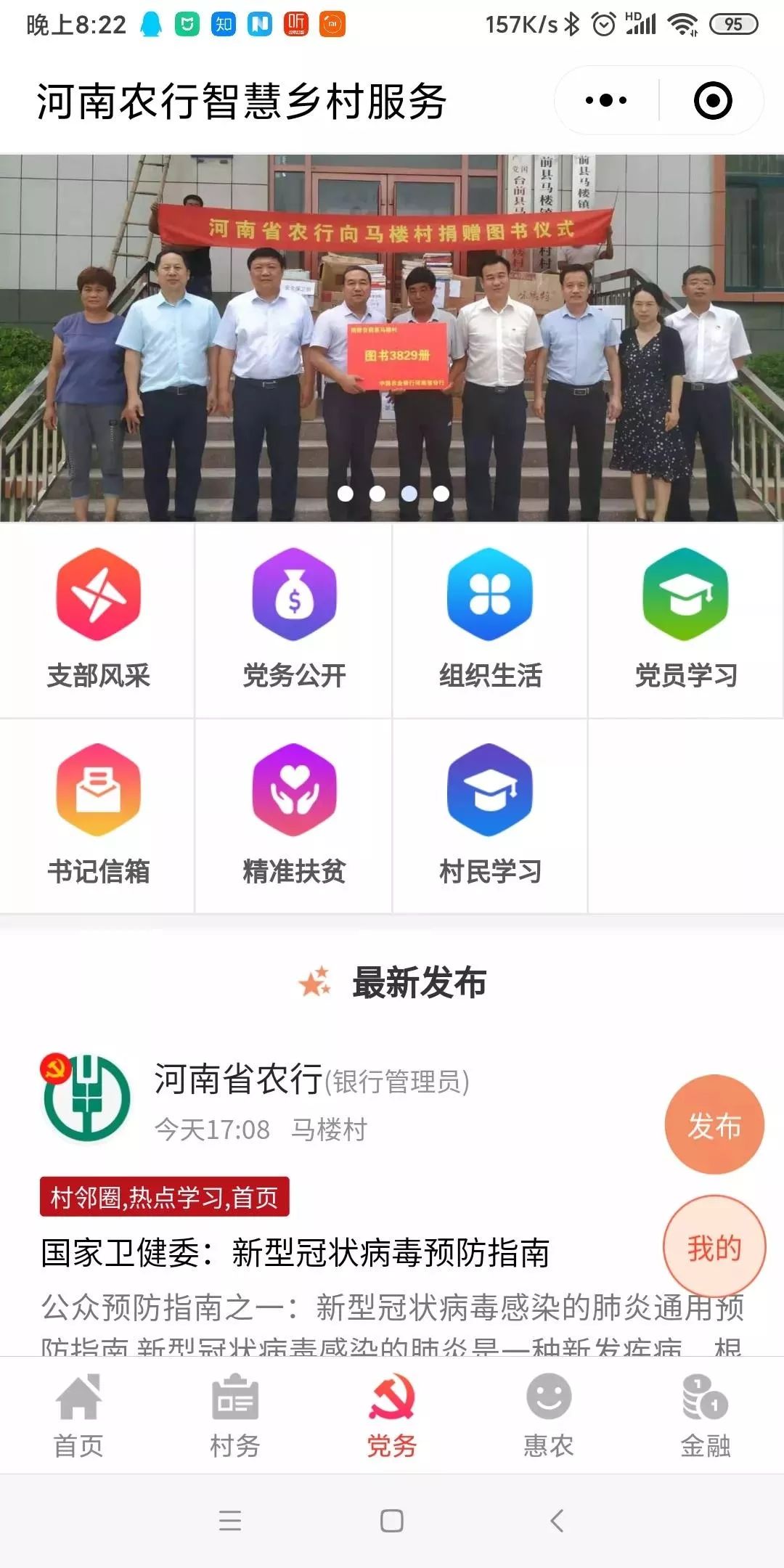
Task: Switch to the 惠农 tab
Action: tap(549, 1416)
